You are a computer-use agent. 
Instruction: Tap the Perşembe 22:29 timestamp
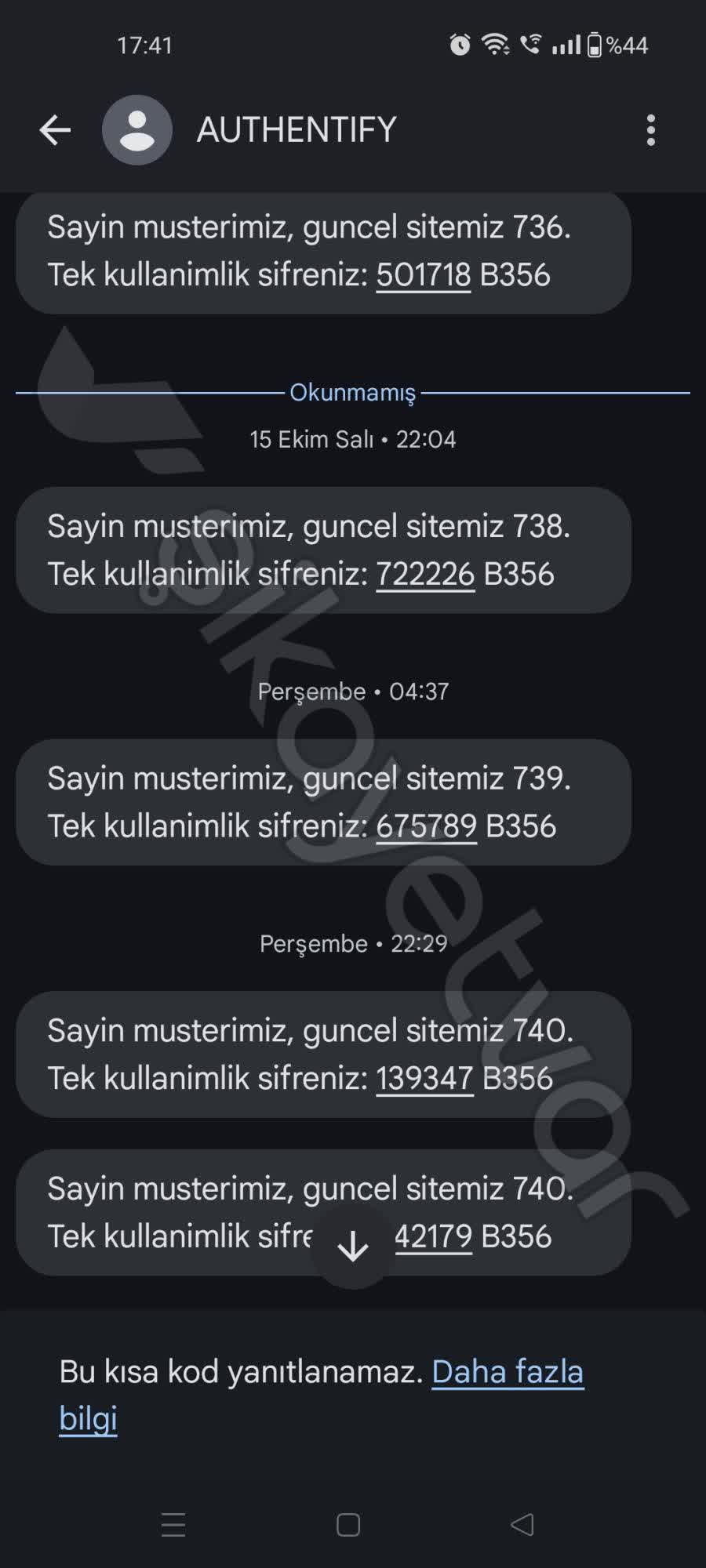point(352,944)
